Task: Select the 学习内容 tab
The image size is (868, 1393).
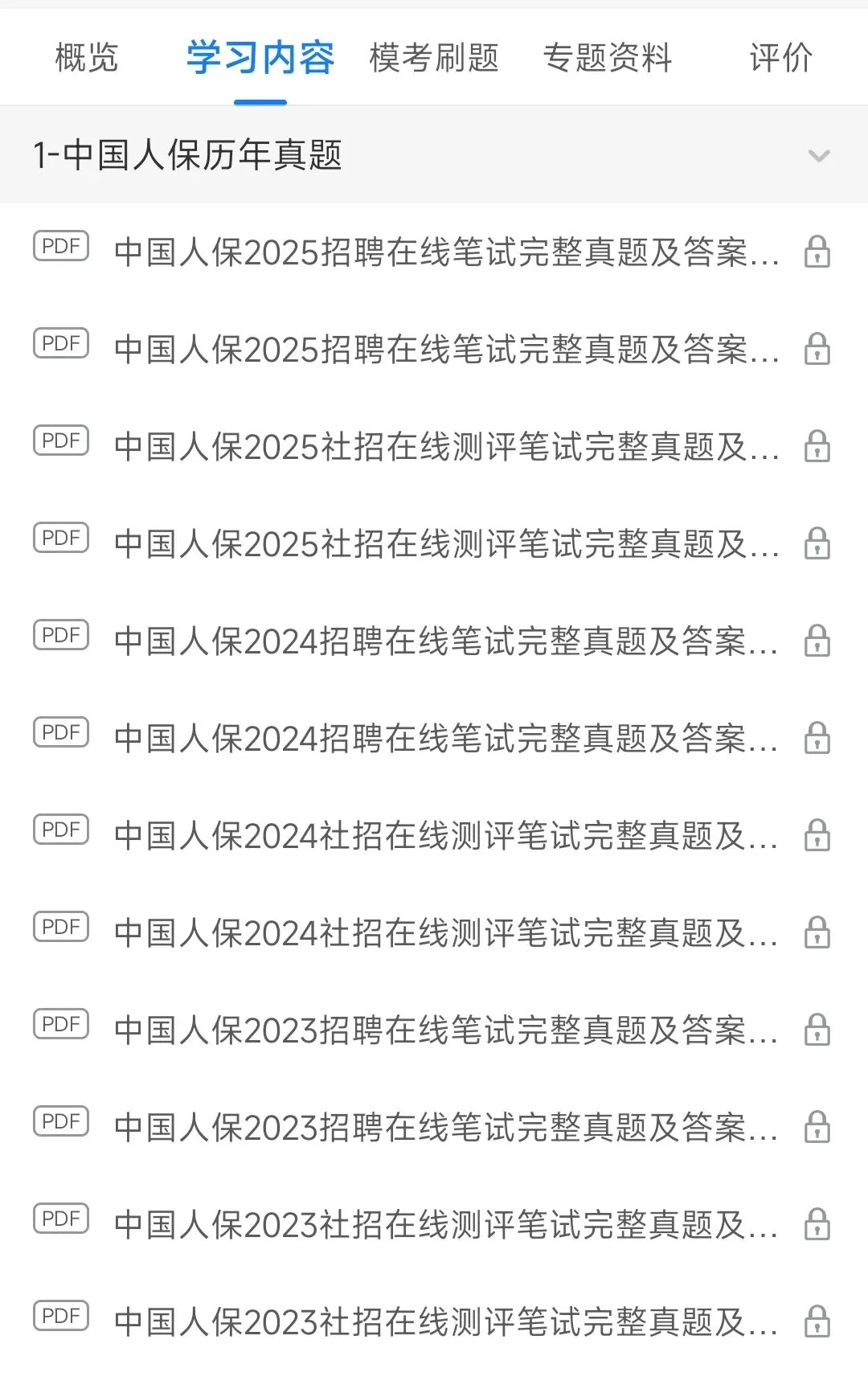Action: coord(260,58)
